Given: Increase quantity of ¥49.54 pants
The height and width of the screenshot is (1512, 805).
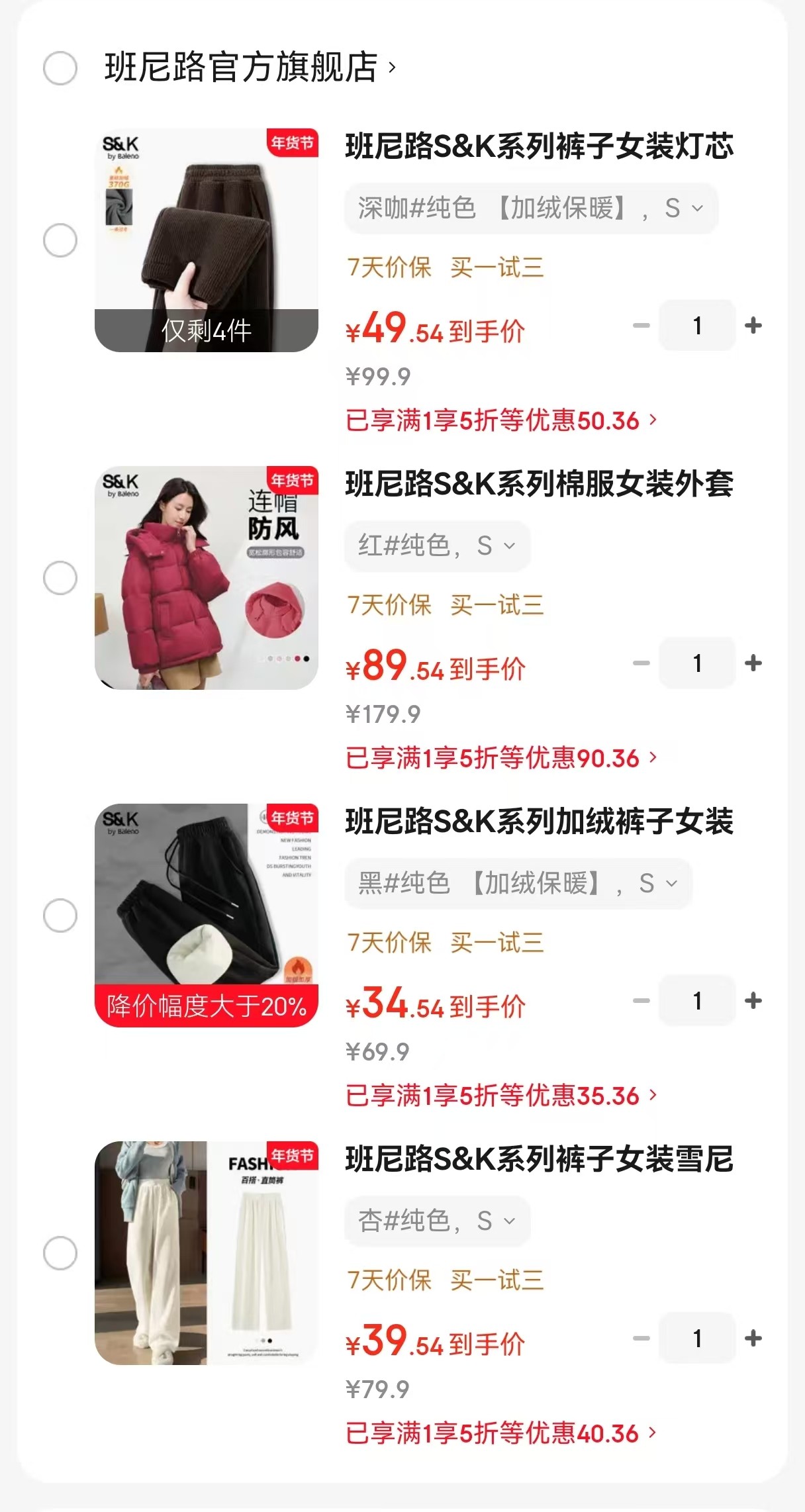Looking at the screenshot, I should (753, 326).
